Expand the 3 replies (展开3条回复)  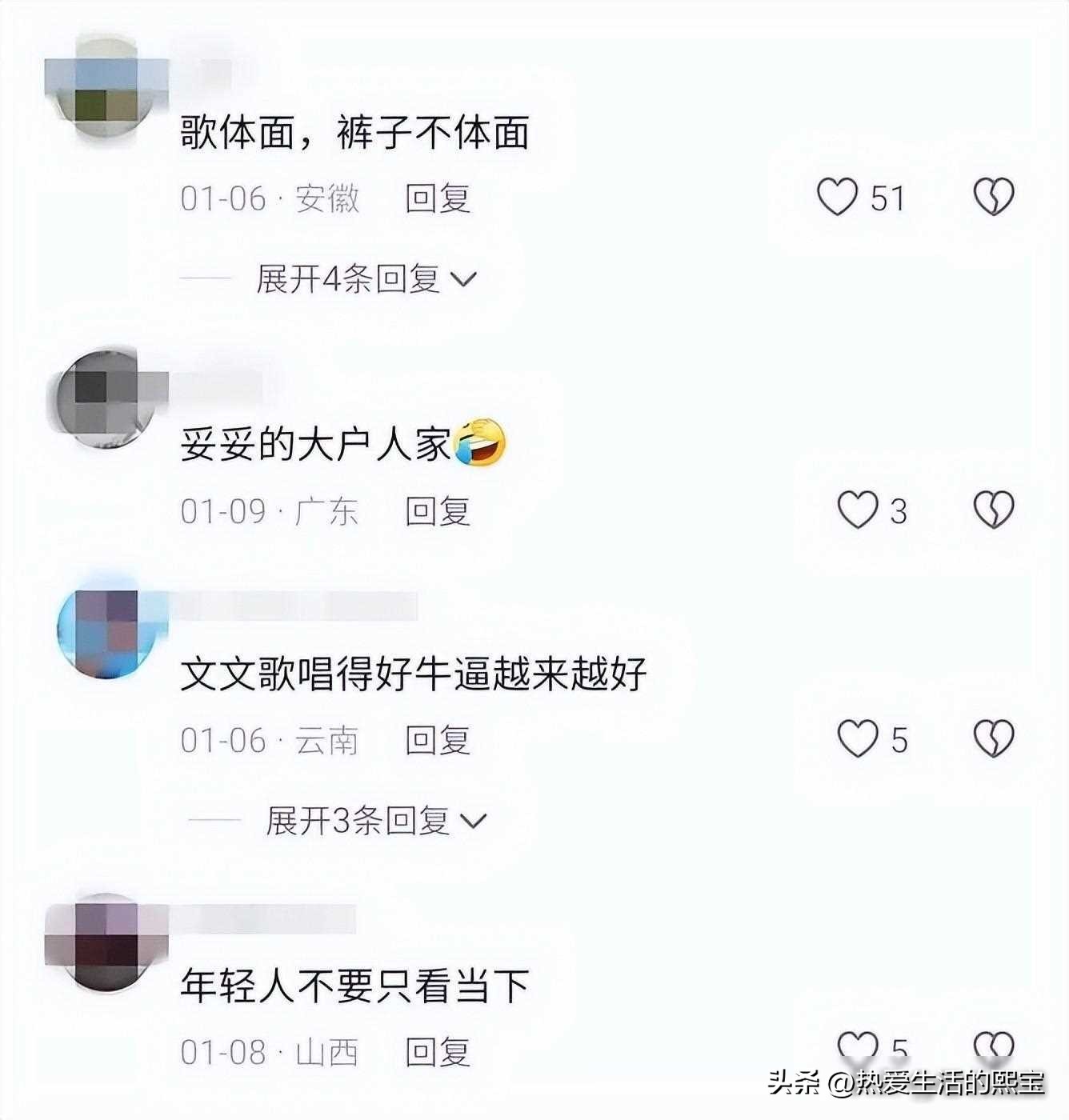click(375, 821)
